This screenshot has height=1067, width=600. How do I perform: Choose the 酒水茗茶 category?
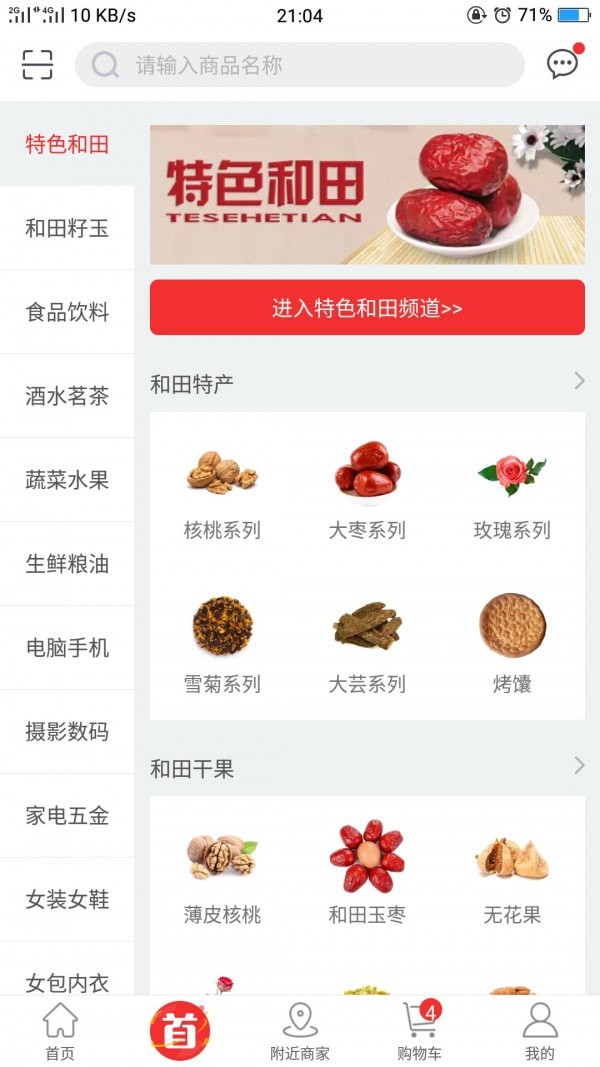coord(67,397)
